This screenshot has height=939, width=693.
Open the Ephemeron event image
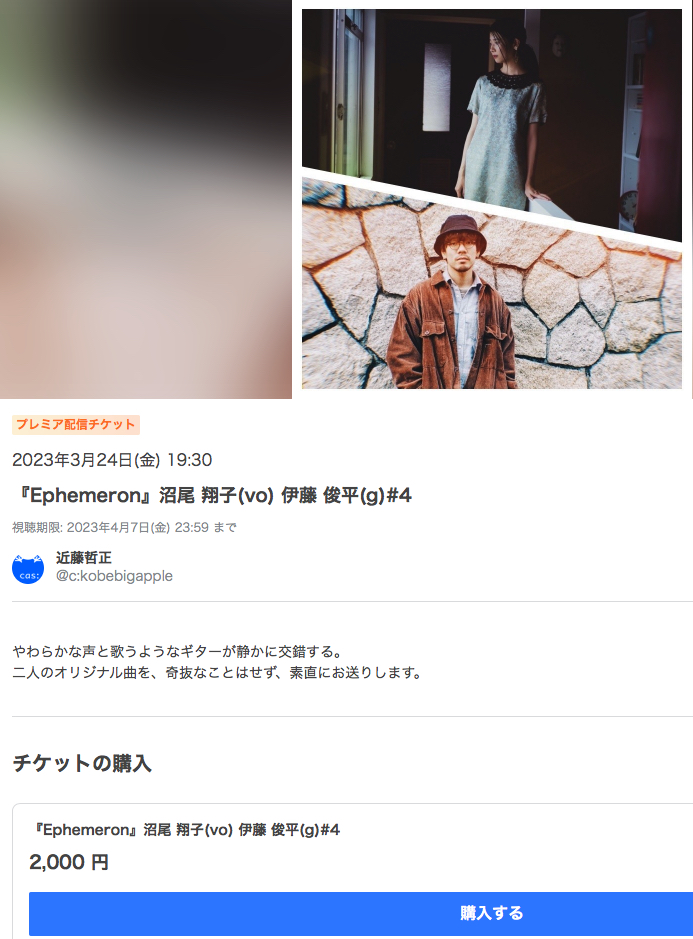click(492, 199)
